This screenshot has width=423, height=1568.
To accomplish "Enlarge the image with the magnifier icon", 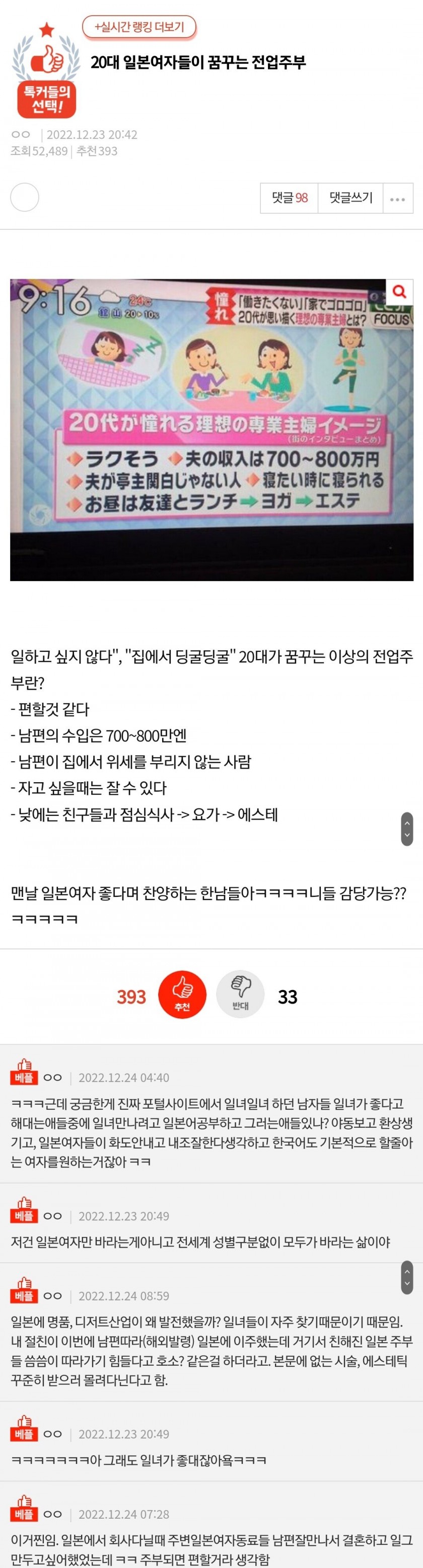I will pyautogui.click(x=399, y=292).
